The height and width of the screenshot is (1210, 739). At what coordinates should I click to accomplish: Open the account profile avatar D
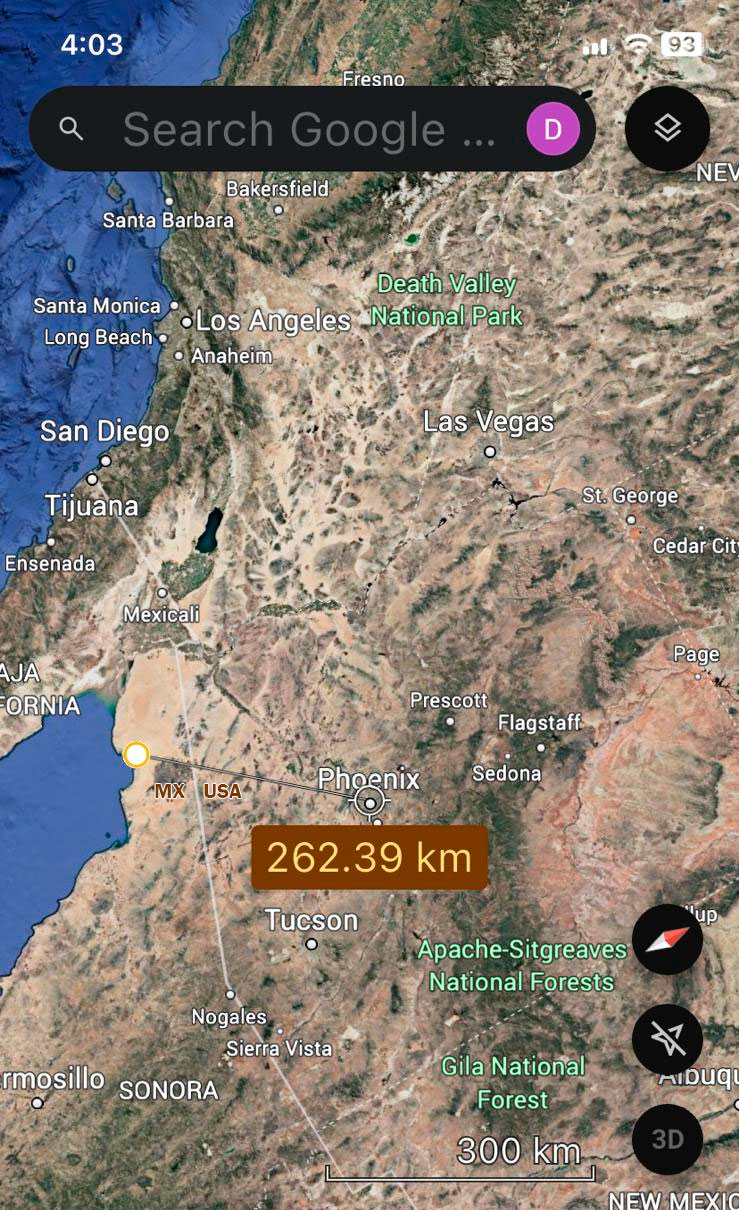[x=553, y=130]
